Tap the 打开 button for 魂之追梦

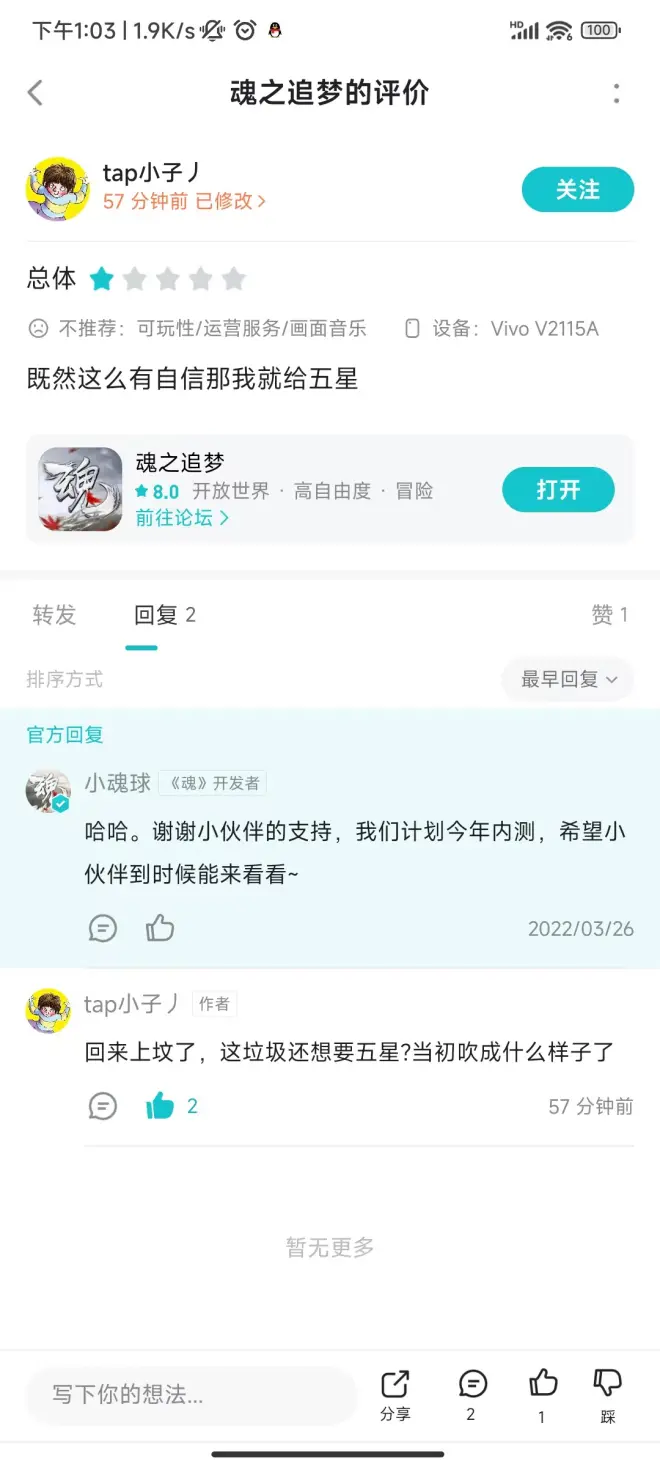pos(557,490)
